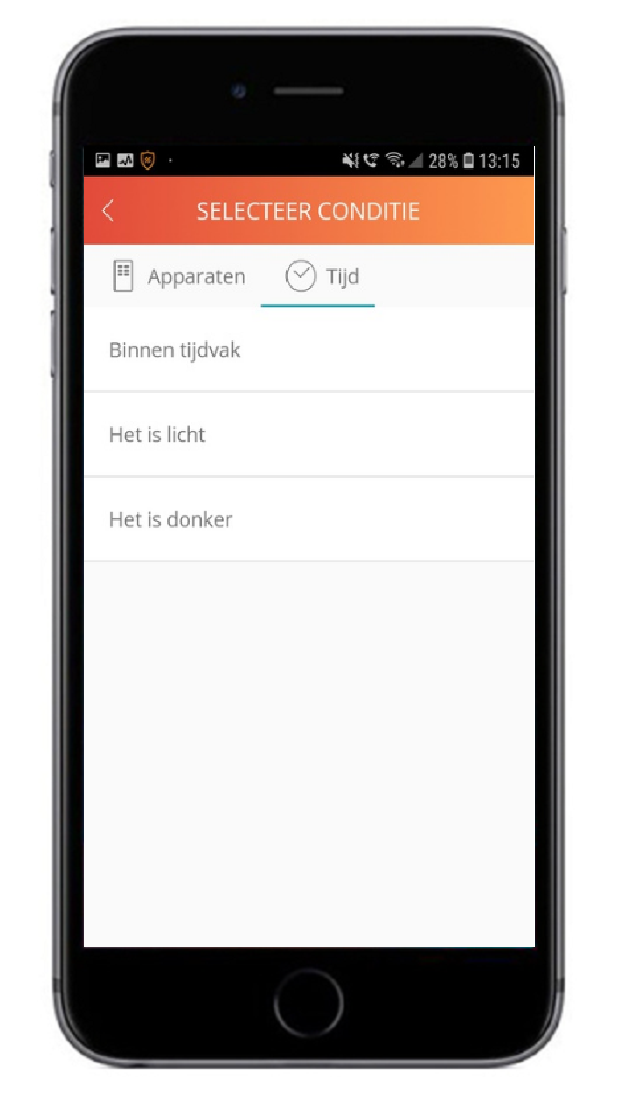Go back using the header arrow
The height and width of the screenshot is (1100, 617).
pyautogui.click(x=108, y=210)
